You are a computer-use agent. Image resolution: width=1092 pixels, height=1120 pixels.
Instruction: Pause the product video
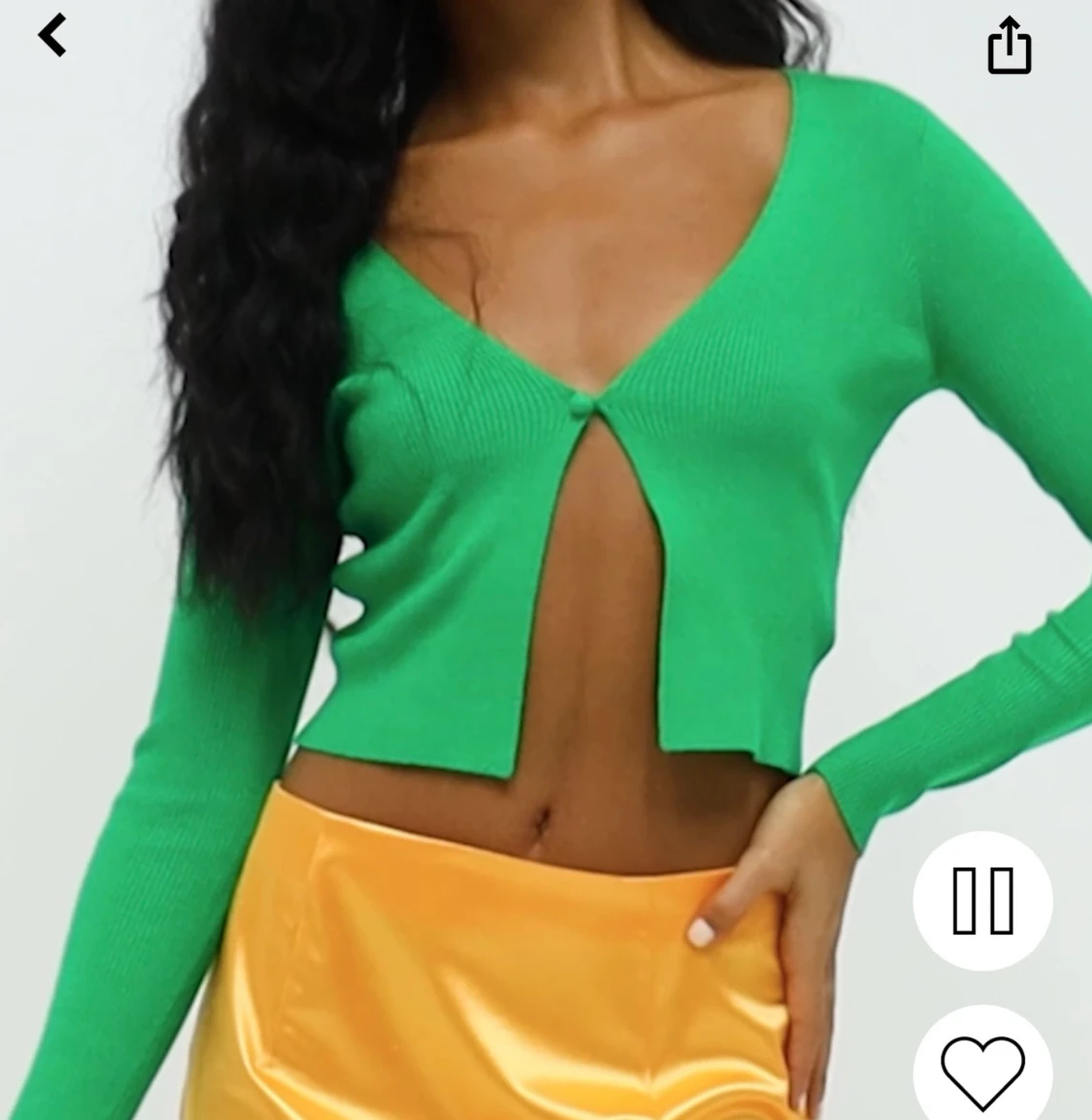point(982,901)
